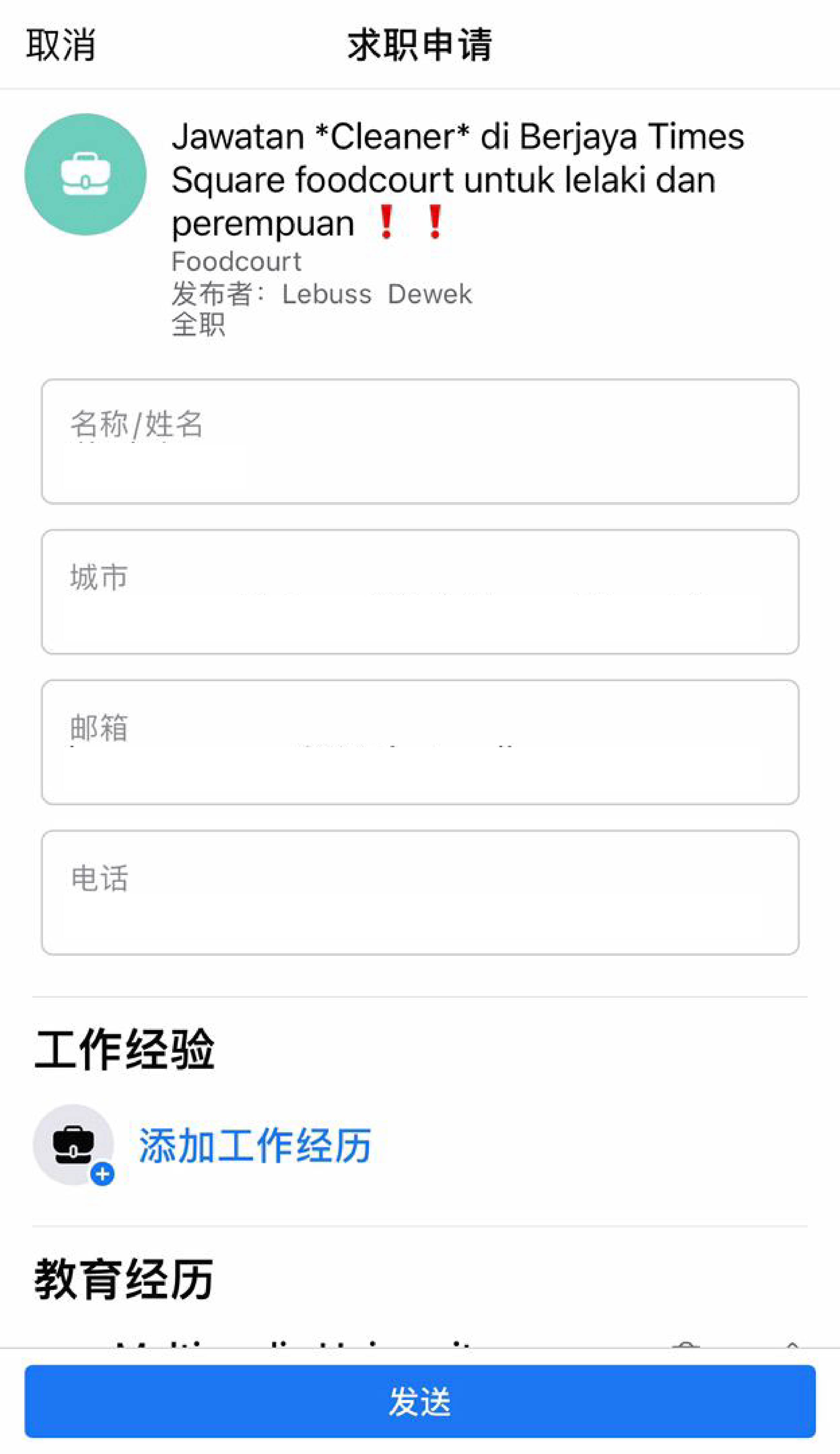
Task: Tap 取消 to cancel the application
Action: 61,45
